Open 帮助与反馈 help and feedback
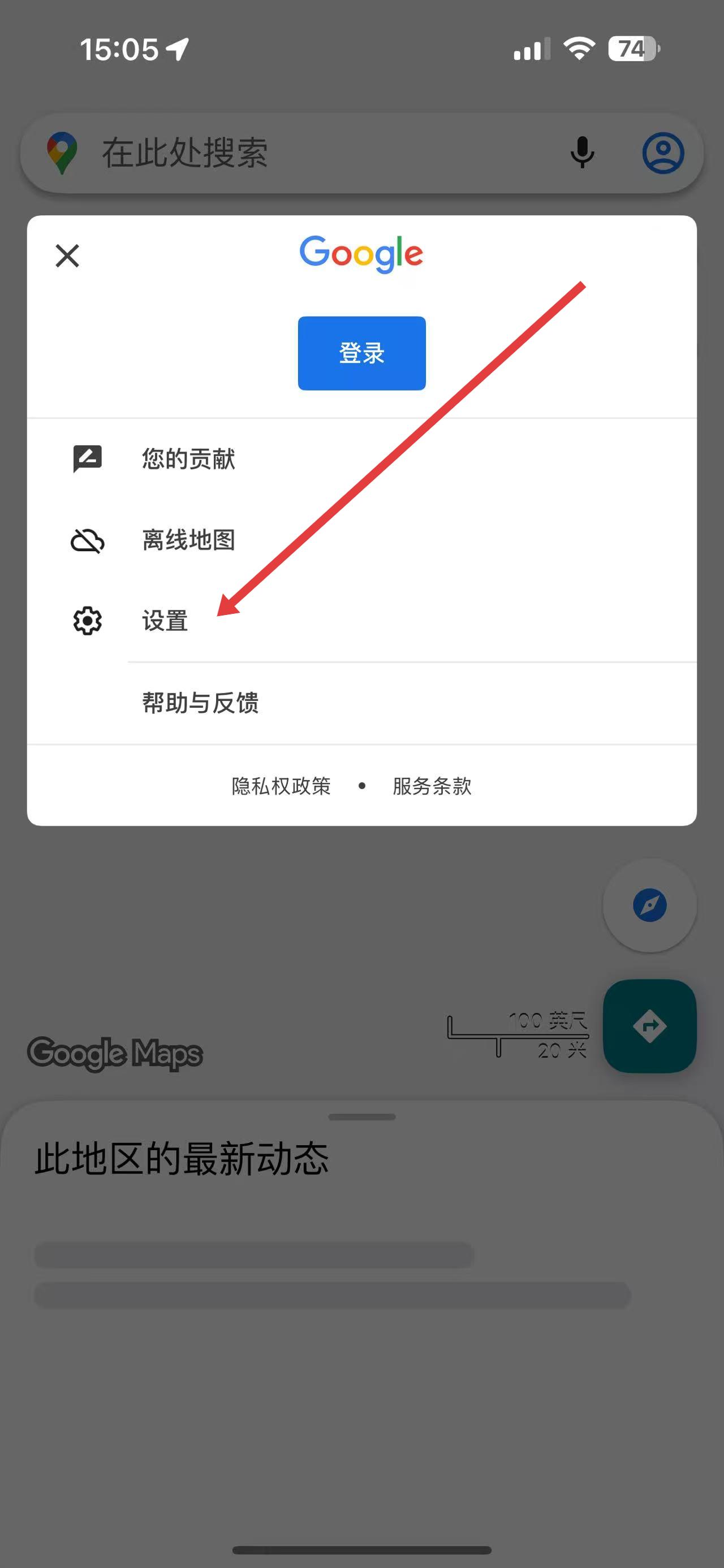The height and width of the screenshot is (1568, 724). (x=200, y=703)
